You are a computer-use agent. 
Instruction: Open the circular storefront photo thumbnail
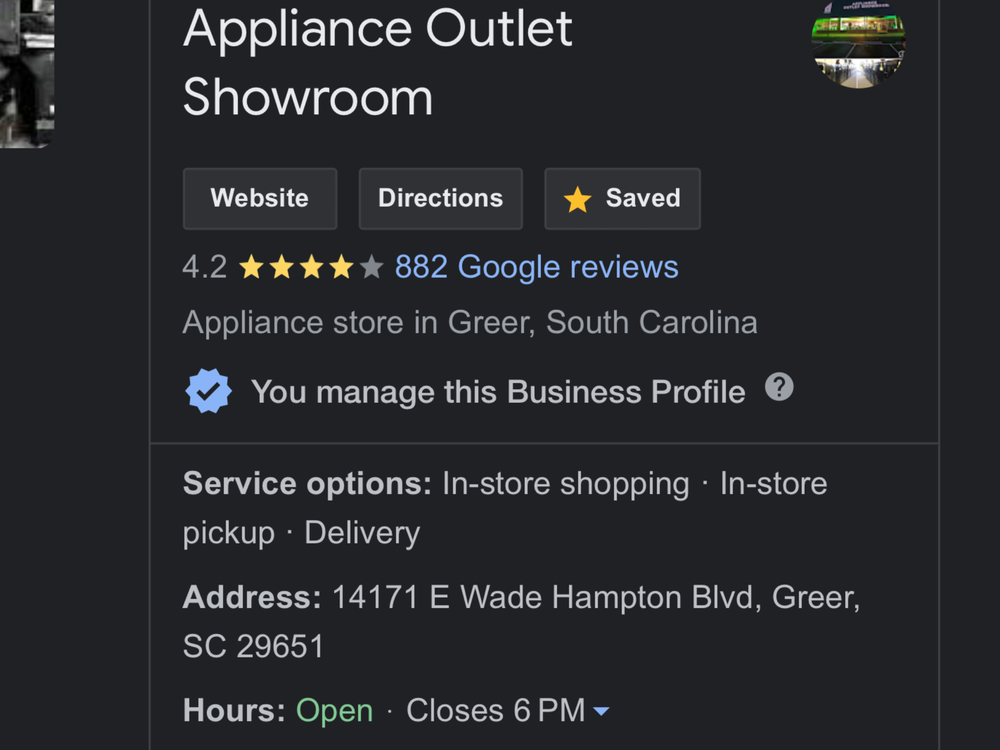858,44
